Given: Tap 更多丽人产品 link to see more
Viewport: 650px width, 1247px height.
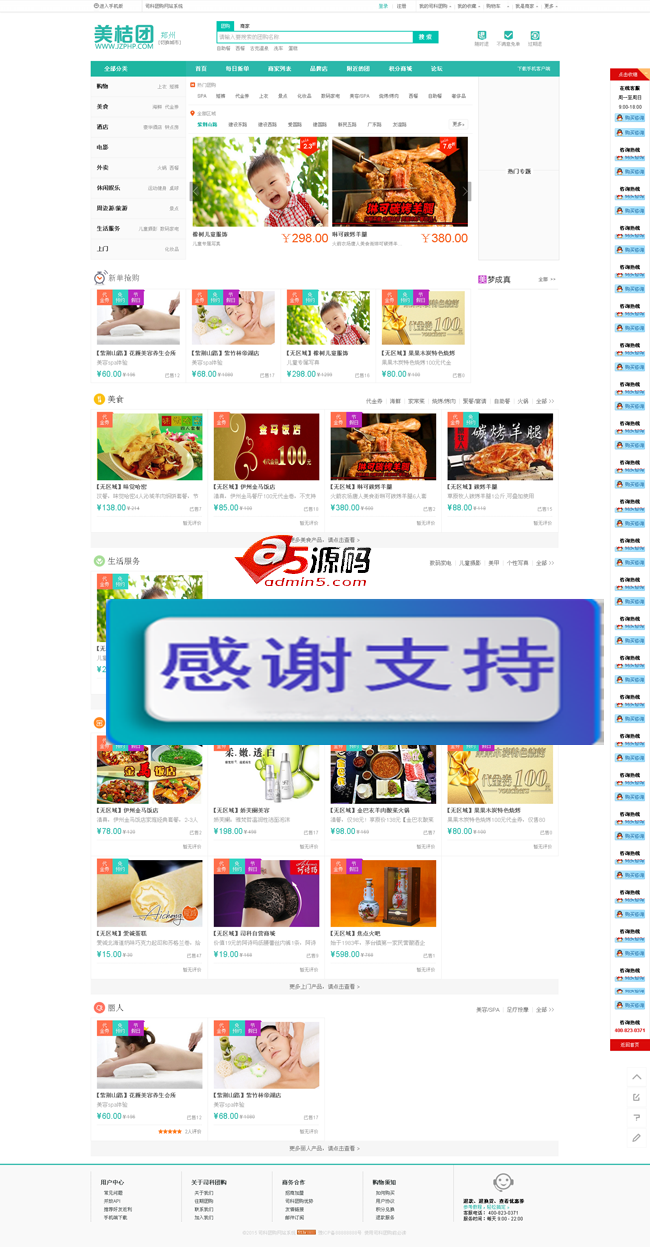Looking at the screenshot, I should (x=324, y=1148).
